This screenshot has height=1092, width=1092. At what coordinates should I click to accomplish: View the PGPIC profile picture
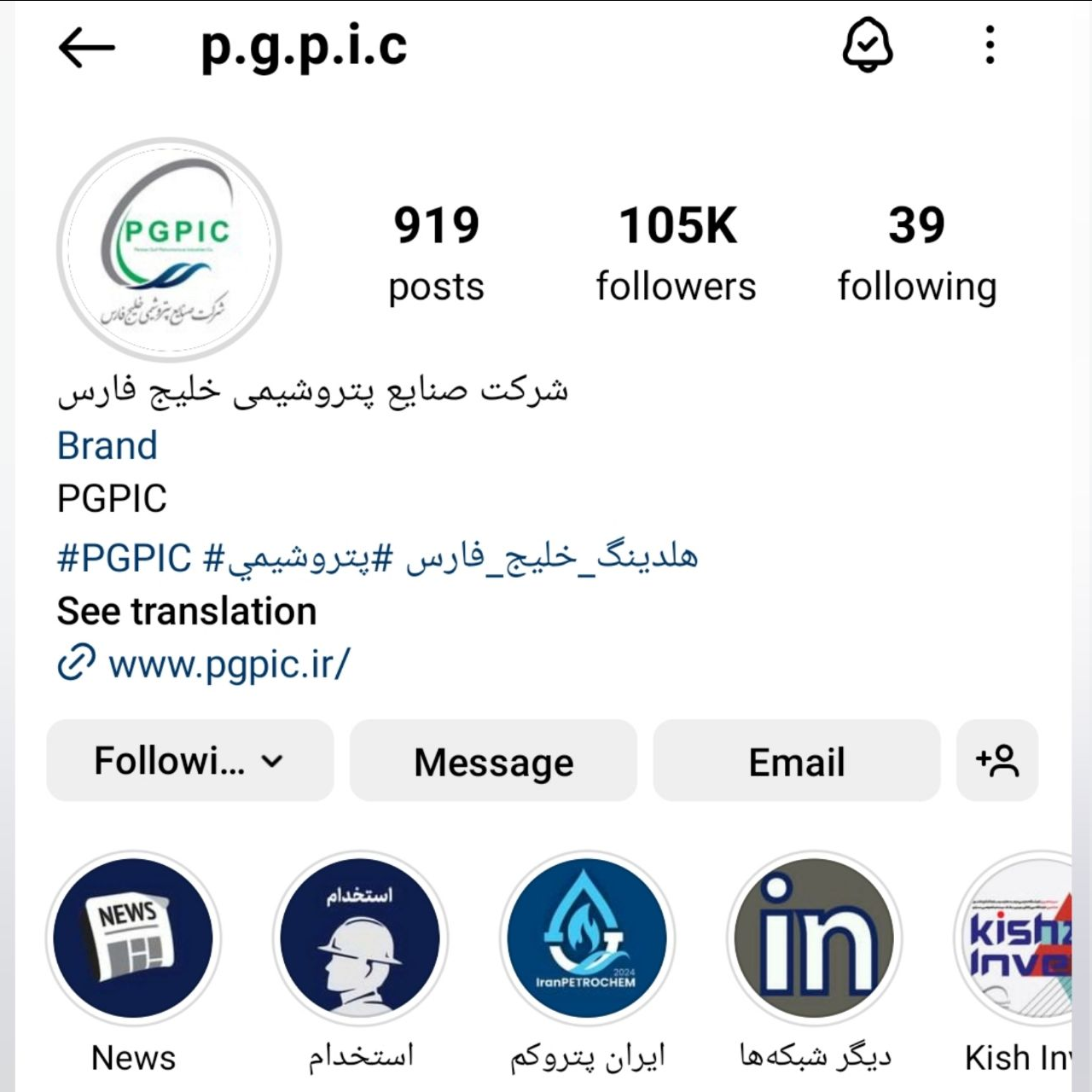169,249
